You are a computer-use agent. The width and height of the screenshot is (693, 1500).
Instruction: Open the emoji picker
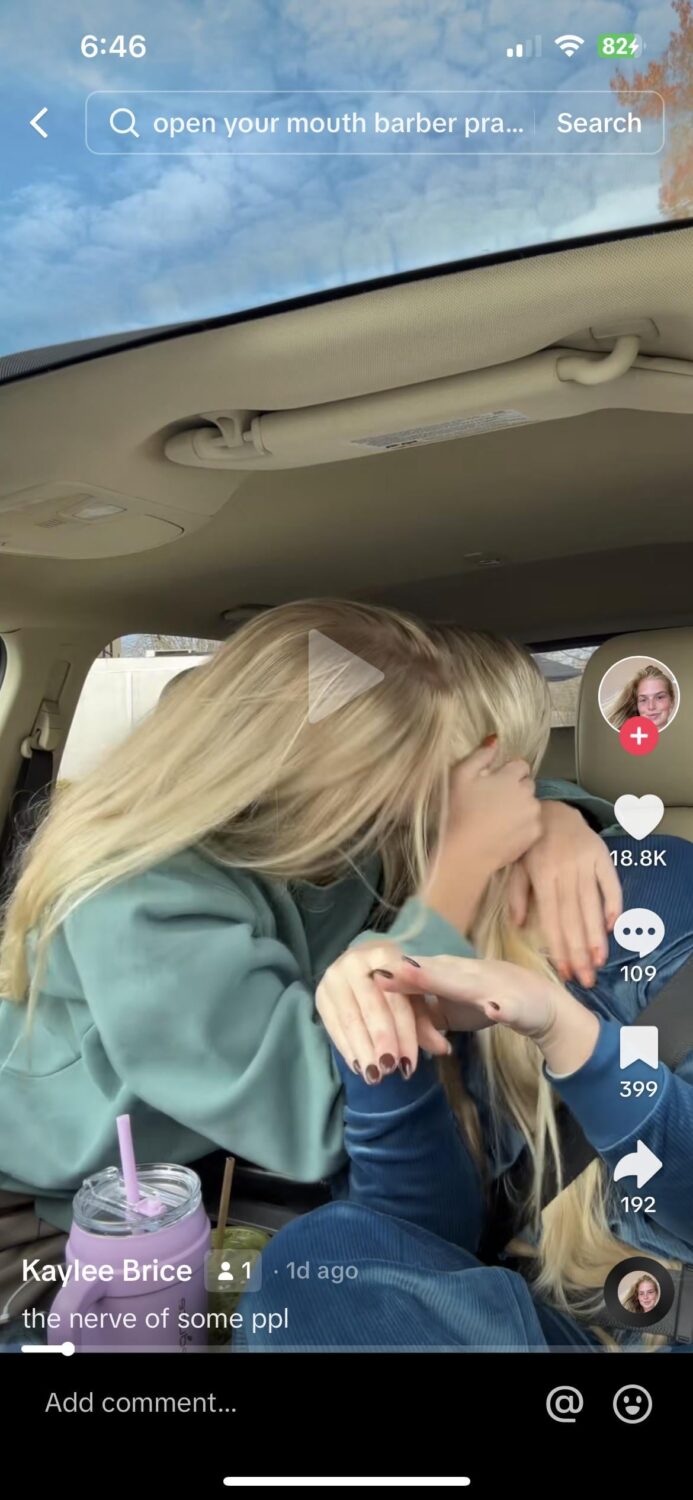click(x=632, y=1403)
